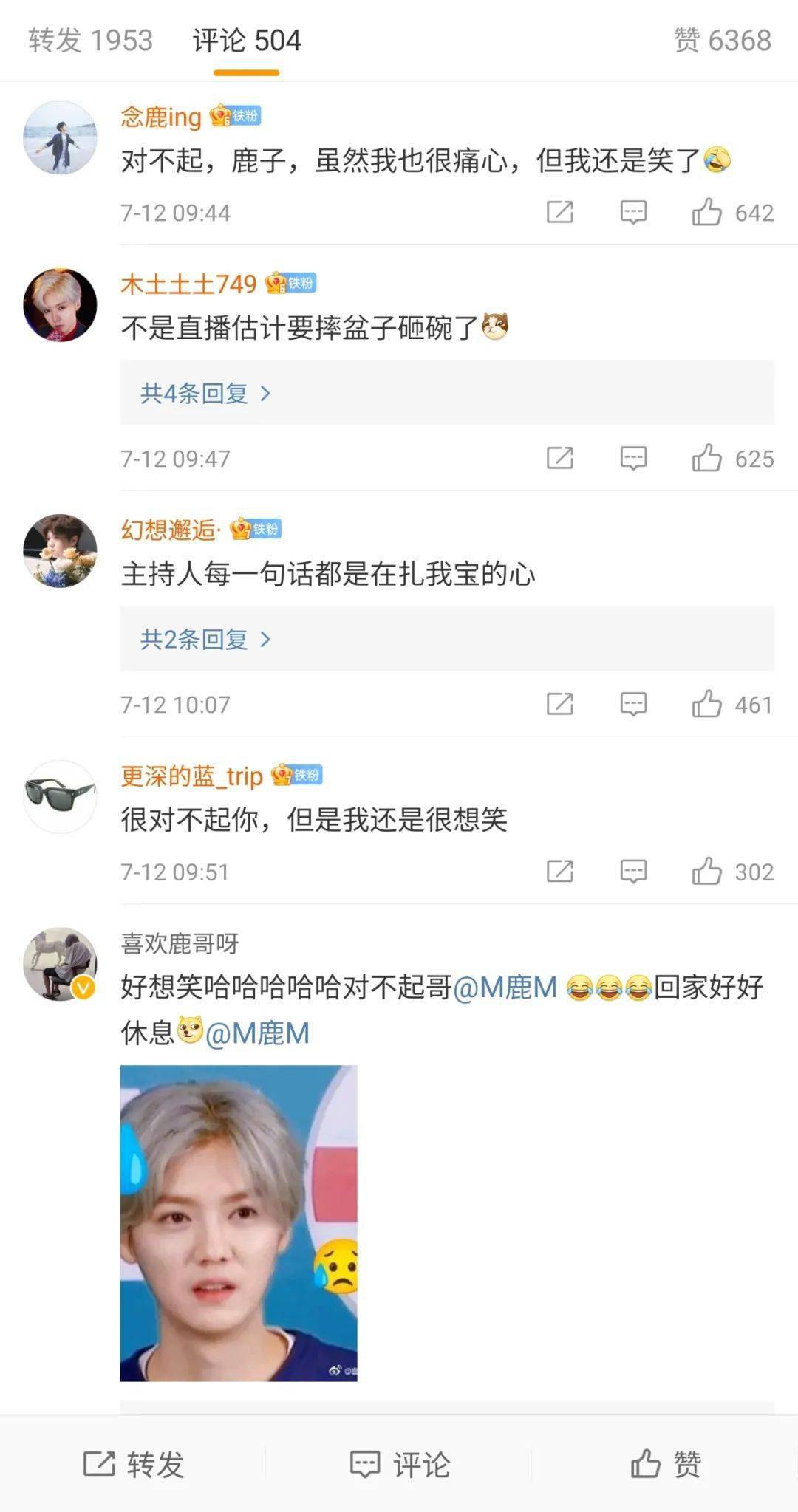This screenshot has width=798, height=1512.
Task: Repost 幻想邂逅's comment
Action: pyautogui.click(x=559, y=705)
